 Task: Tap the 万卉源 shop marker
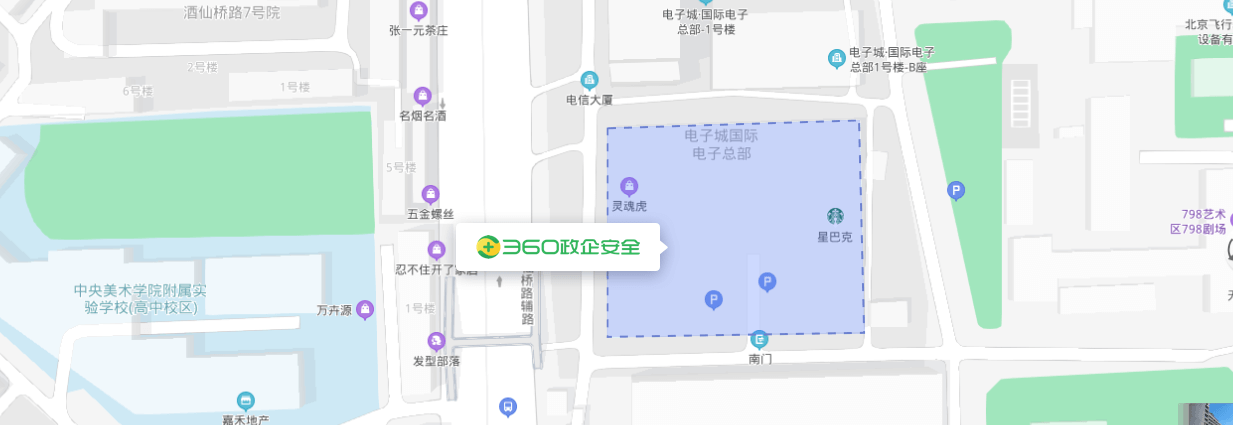[x=365, y=310]
